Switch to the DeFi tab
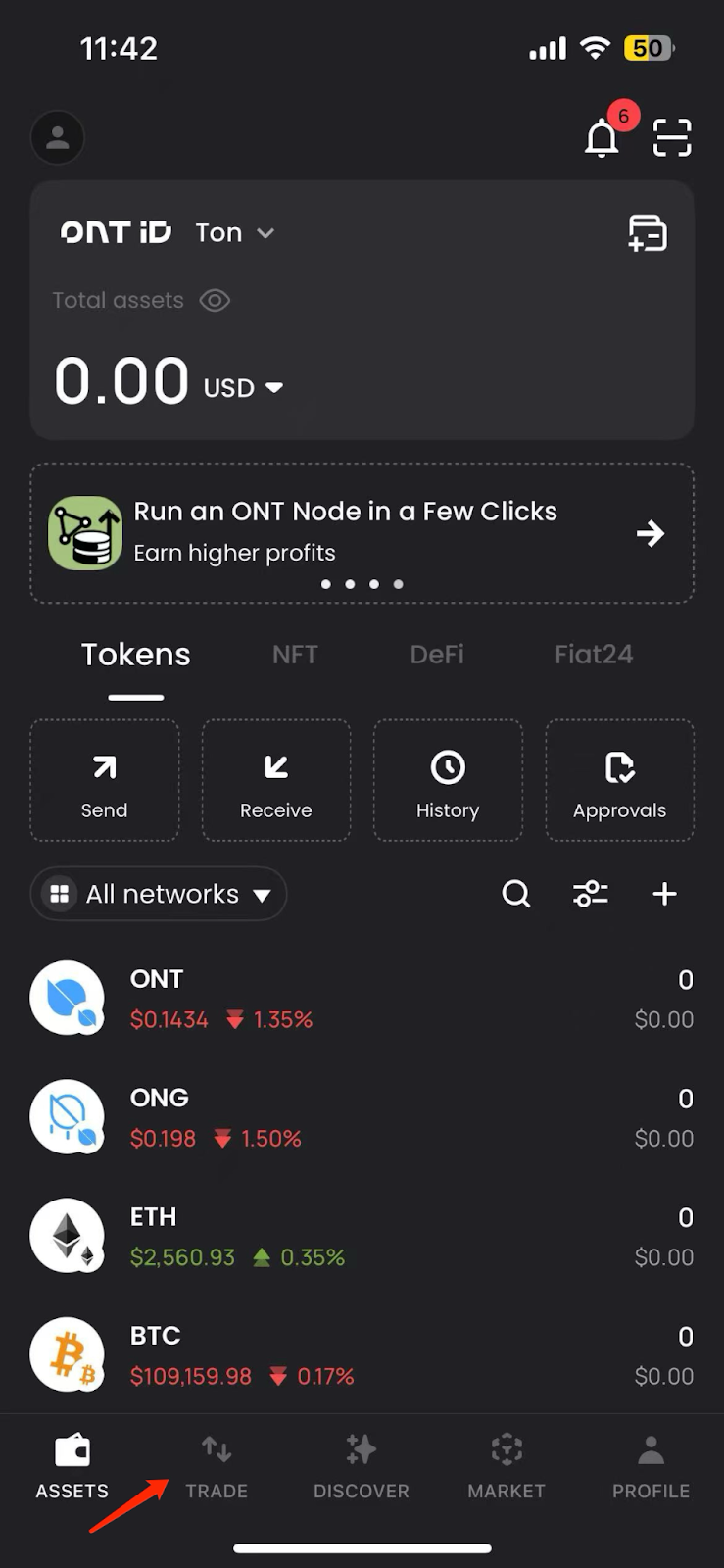This screenshot has width=724, height=1568. pyautogui.click(x=437, y=655)
